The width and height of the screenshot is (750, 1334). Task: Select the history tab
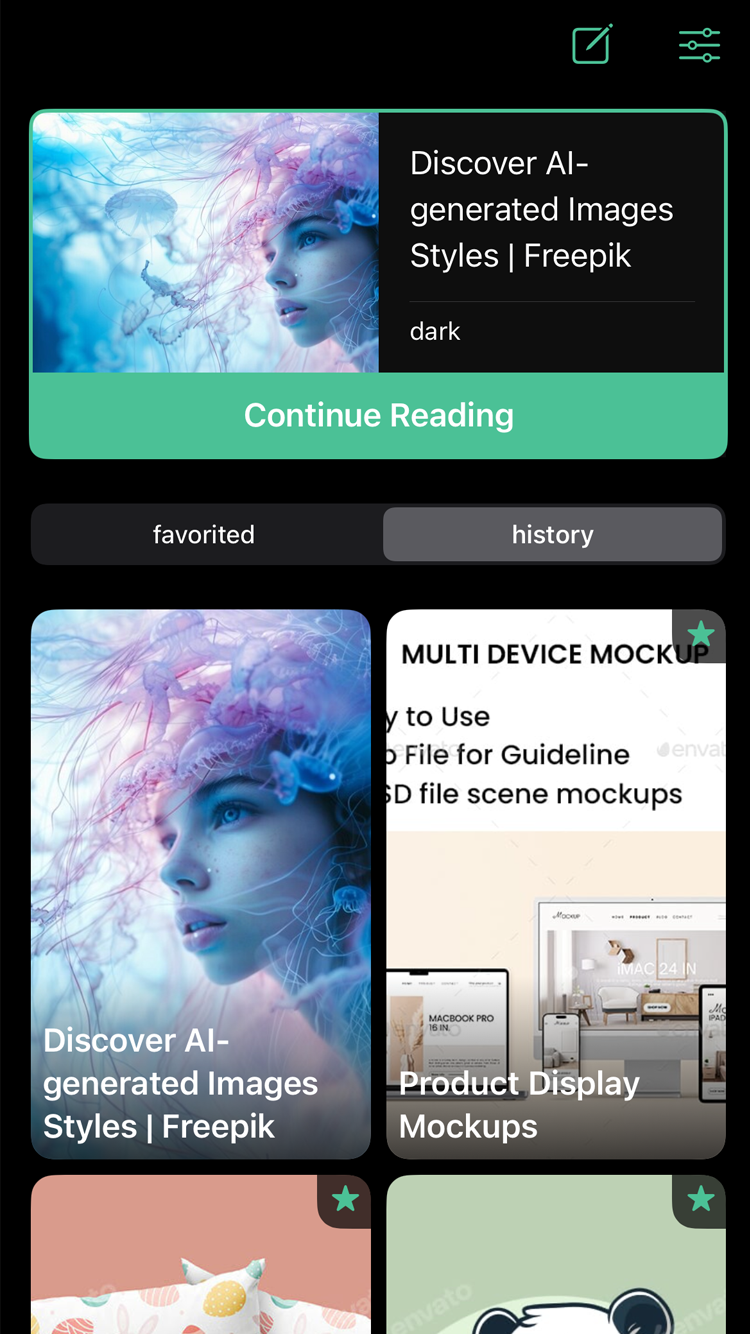point(552,534)
